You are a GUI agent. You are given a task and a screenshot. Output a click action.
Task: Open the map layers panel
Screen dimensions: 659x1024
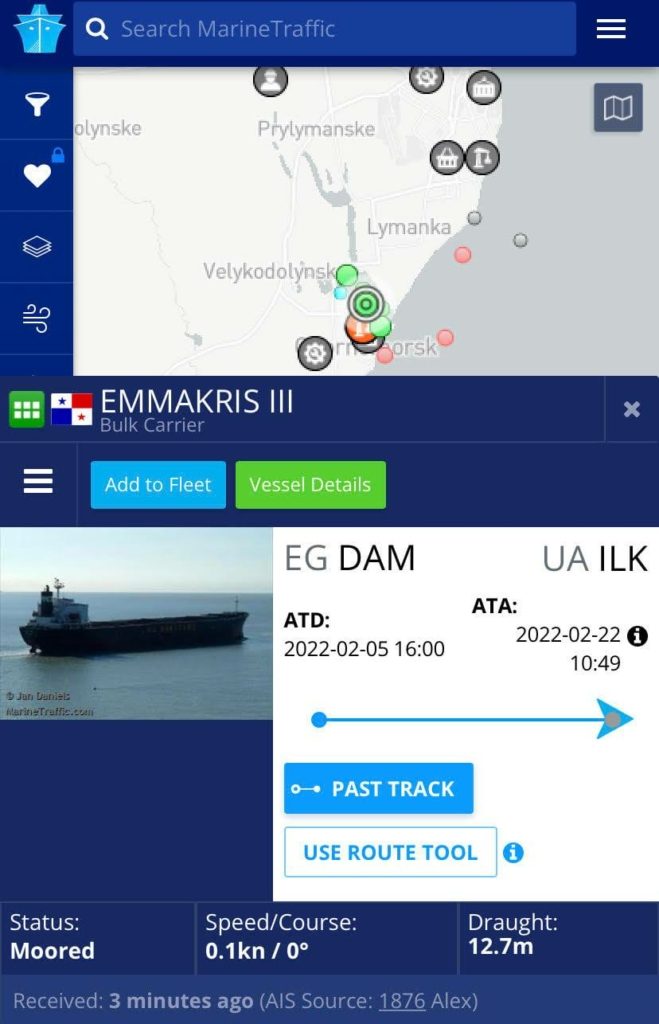pyautogui.click(x=37, y=246)
